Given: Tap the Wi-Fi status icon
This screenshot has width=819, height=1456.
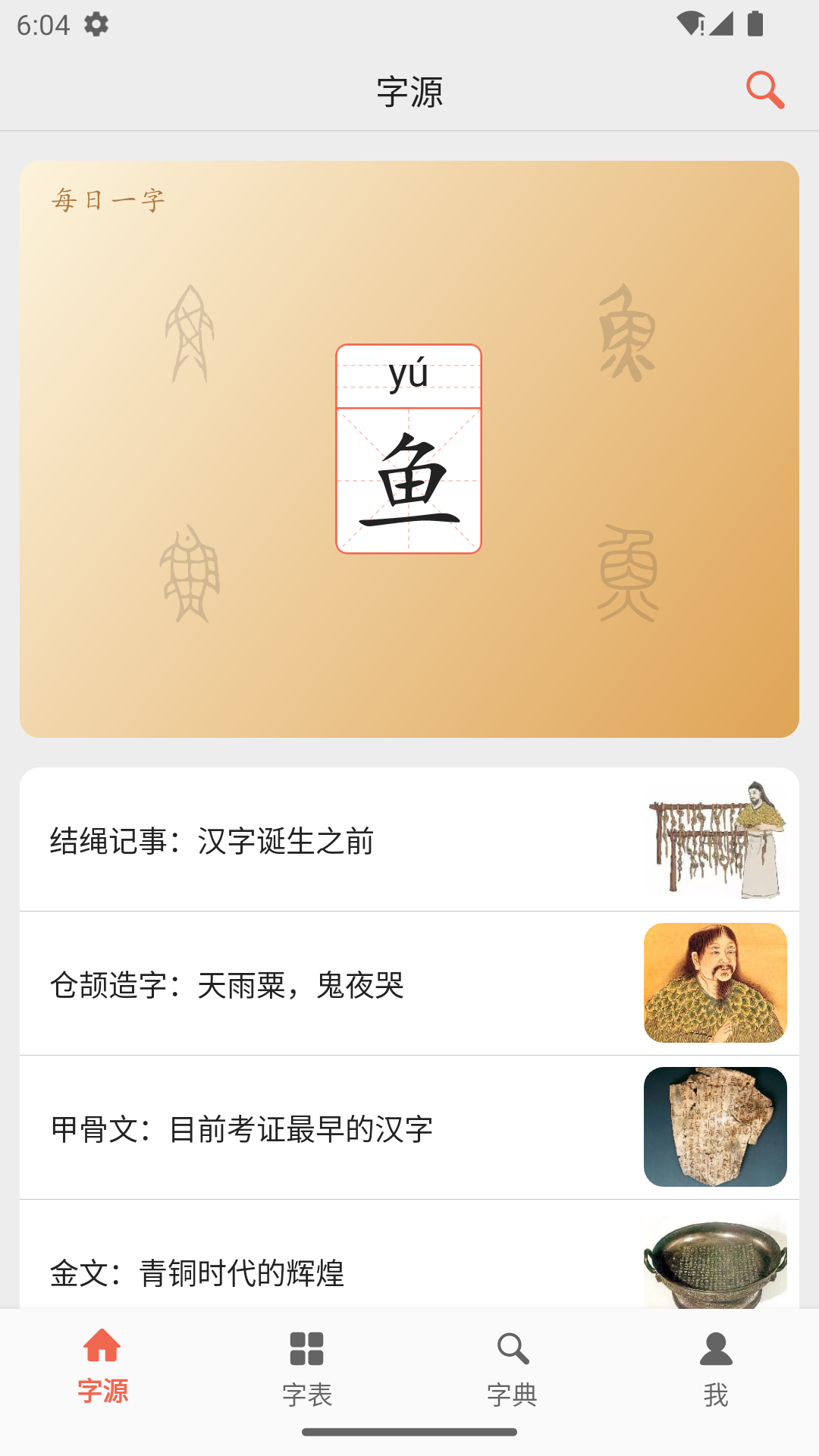Looking at the screenshot, I should pyautogui.click(x=691, y=23).
